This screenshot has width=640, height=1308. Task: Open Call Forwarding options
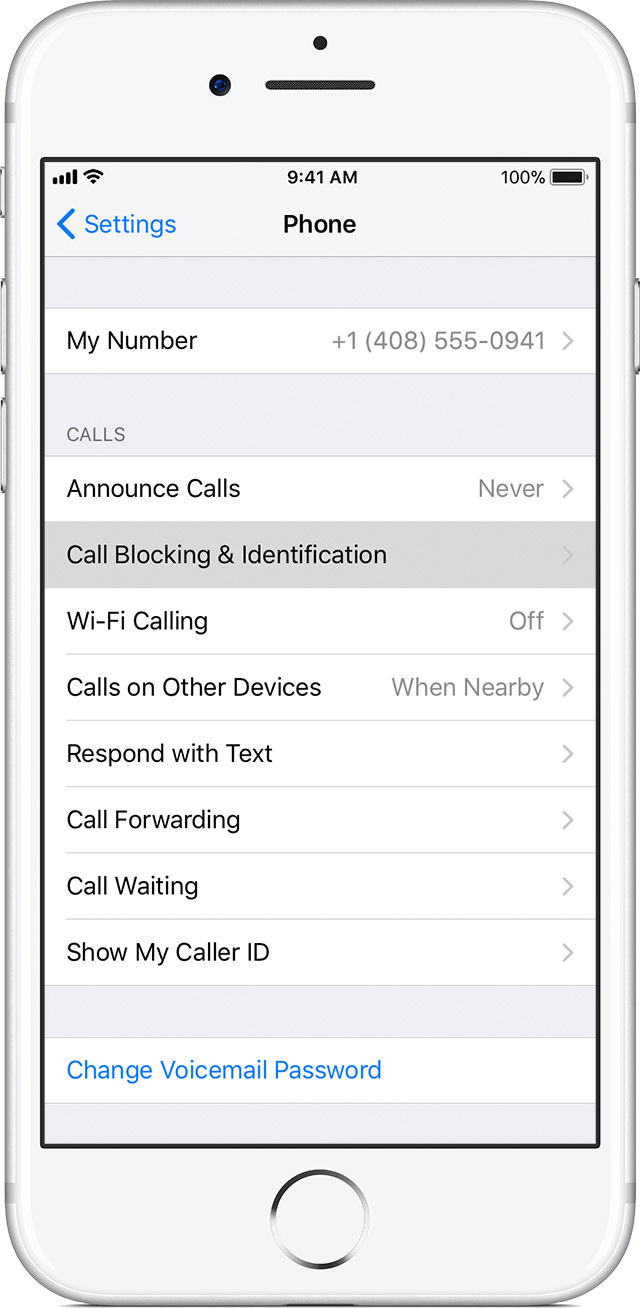pos(320,820)
